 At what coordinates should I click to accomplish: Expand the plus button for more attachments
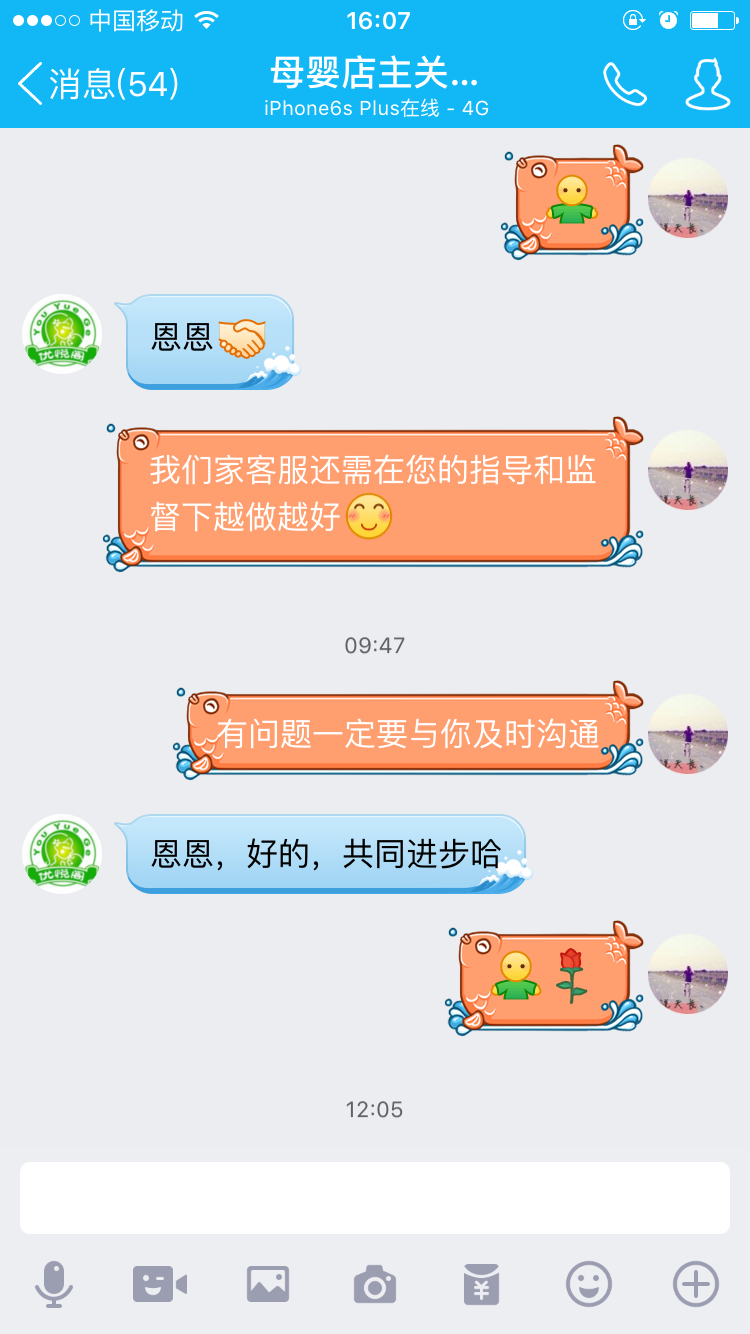click(x=694, y=1283)
